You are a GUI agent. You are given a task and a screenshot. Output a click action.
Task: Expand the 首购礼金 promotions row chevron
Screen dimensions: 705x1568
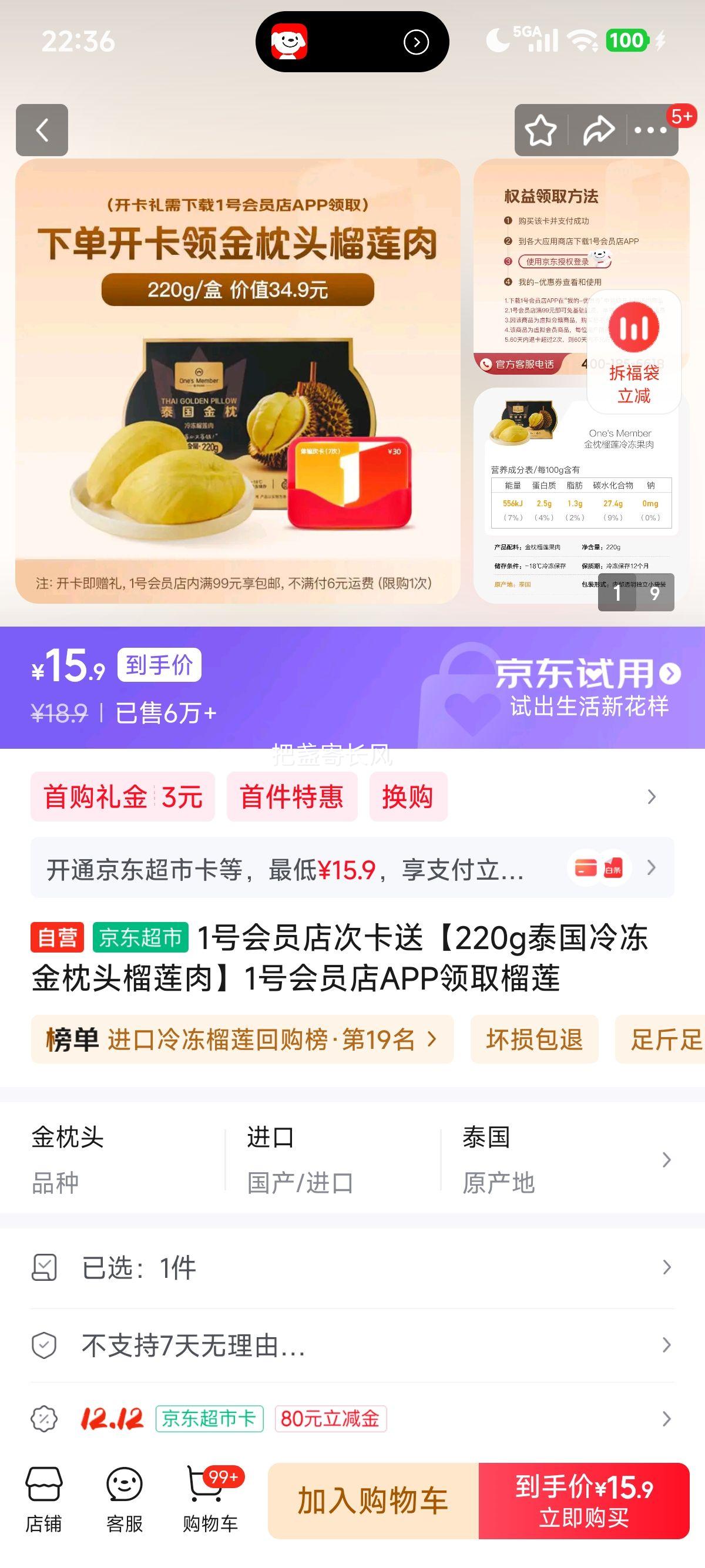point(652,796)
